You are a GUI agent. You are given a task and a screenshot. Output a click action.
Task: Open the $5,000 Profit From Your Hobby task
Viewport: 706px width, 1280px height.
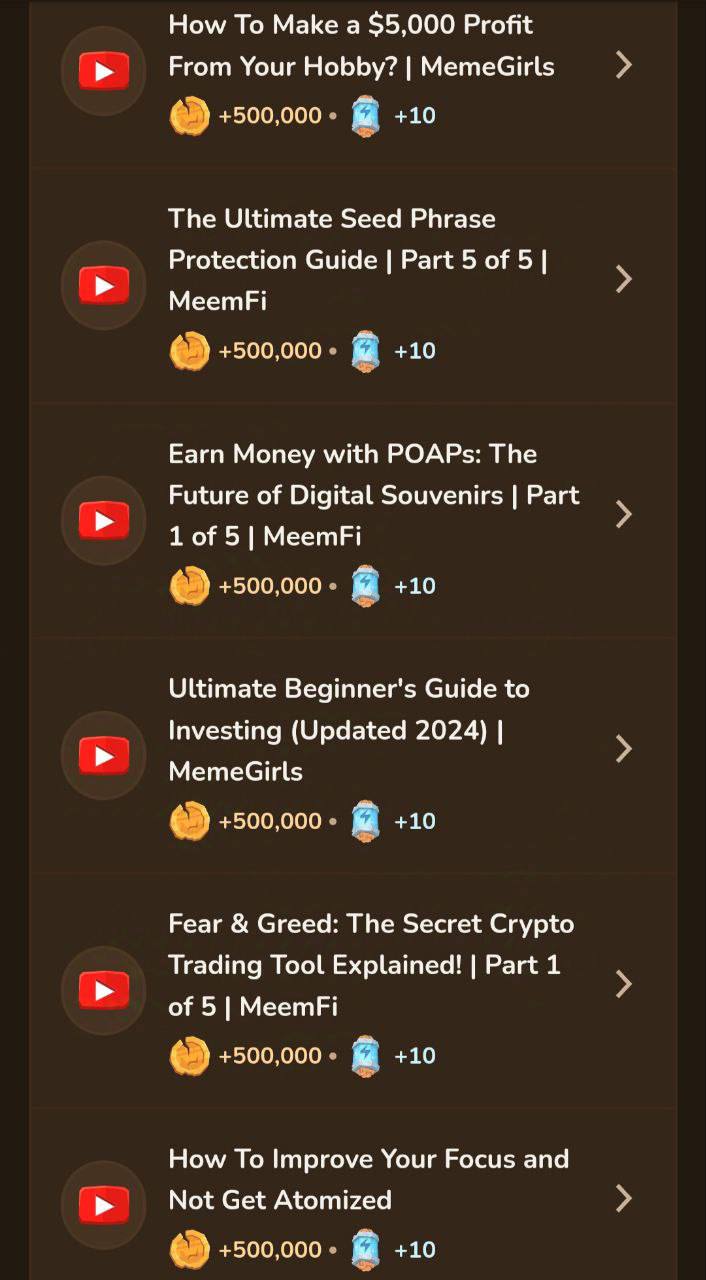[353, 72]
